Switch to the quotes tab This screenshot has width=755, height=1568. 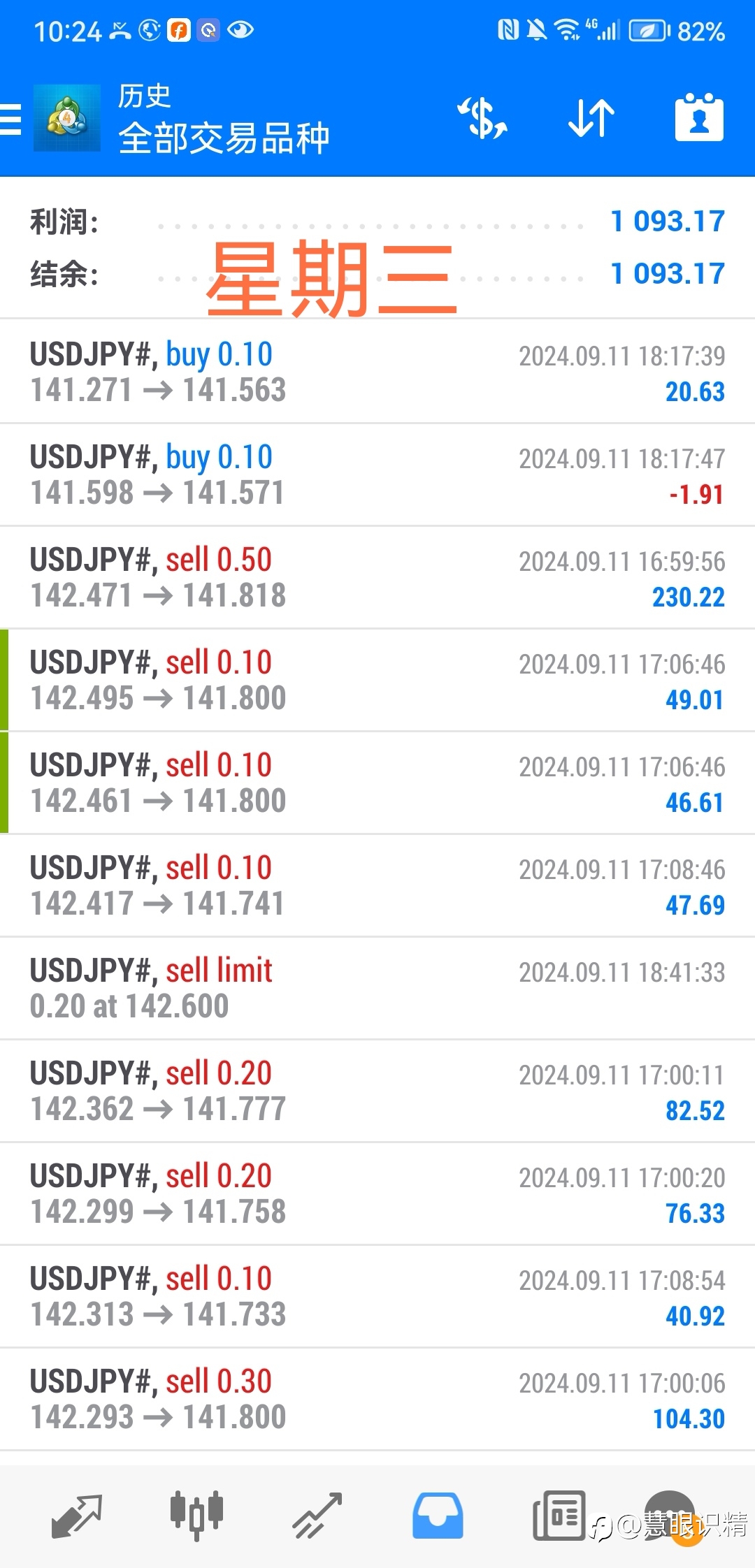click(77, 1516)
